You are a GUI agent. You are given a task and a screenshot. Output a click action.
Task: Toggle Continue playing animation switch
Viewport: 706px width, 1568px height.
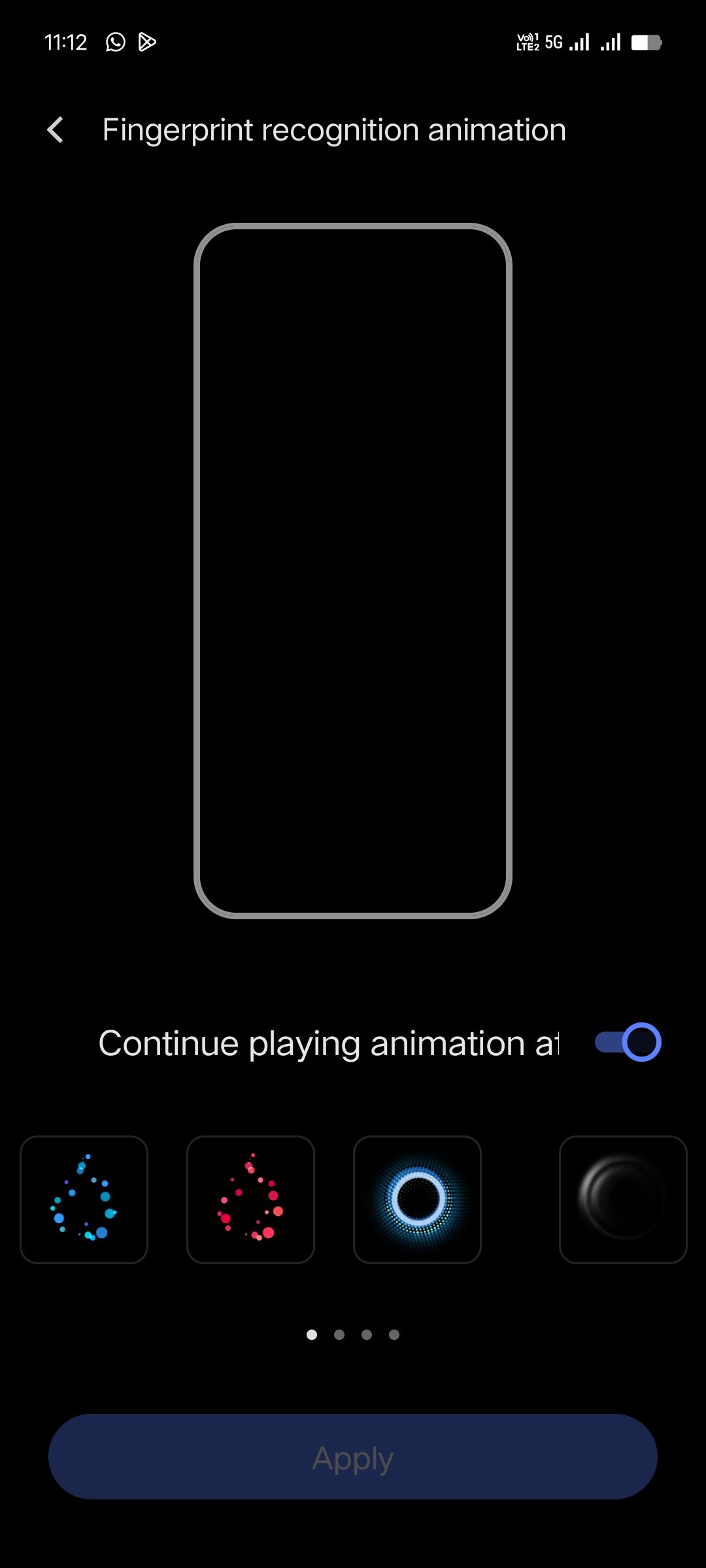coord(628,1042)
